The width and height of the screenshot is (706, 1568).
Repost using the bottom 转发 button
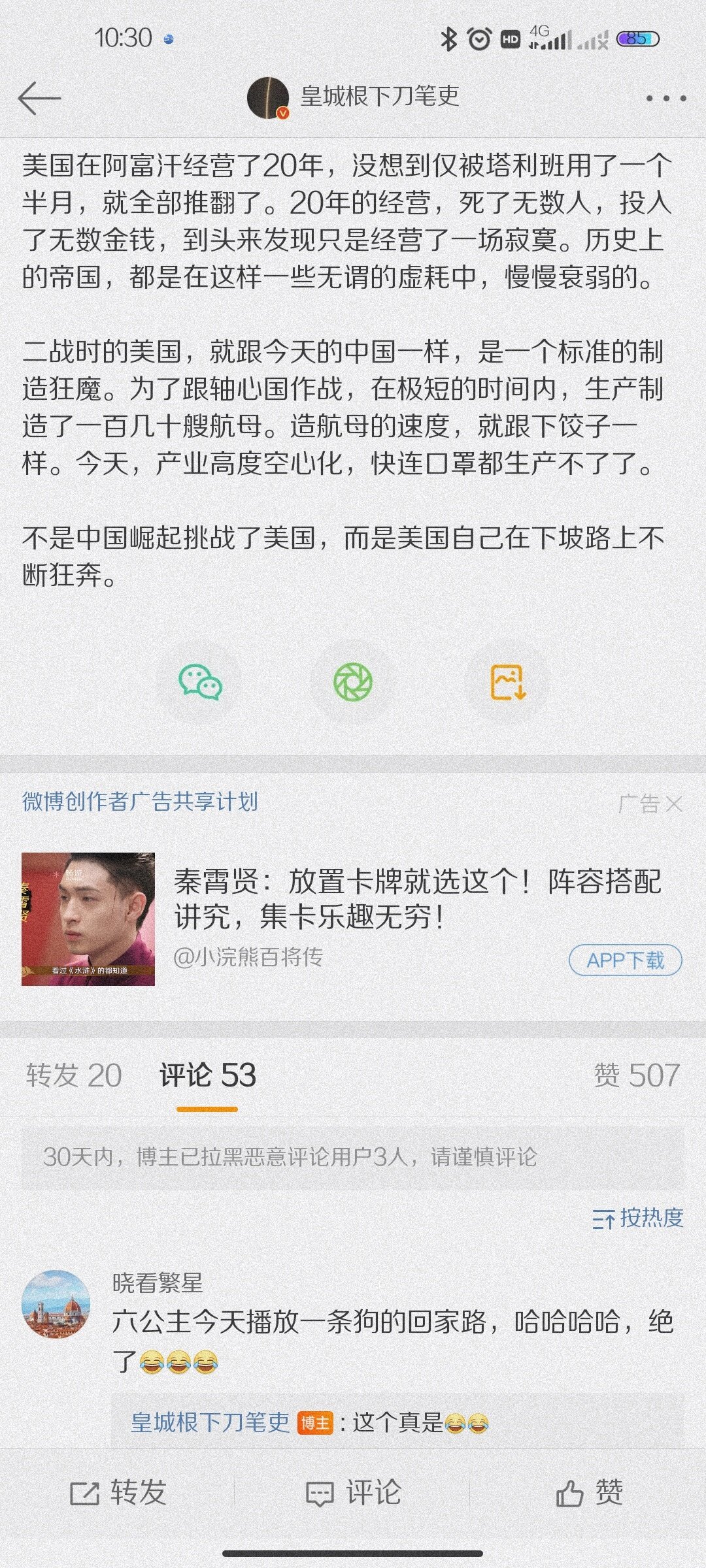coord(118,1493)
